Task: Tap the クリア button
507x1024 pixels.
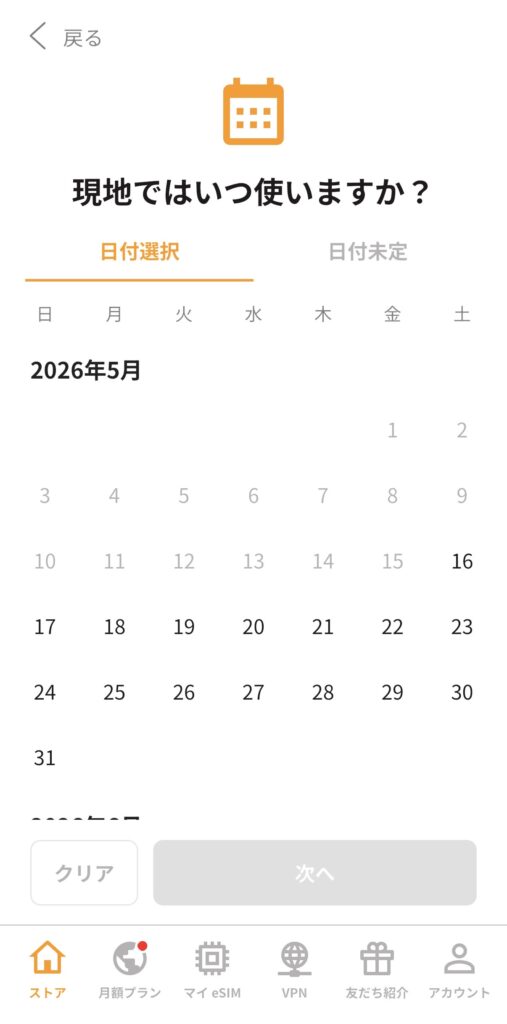Action: click(84, 872)
